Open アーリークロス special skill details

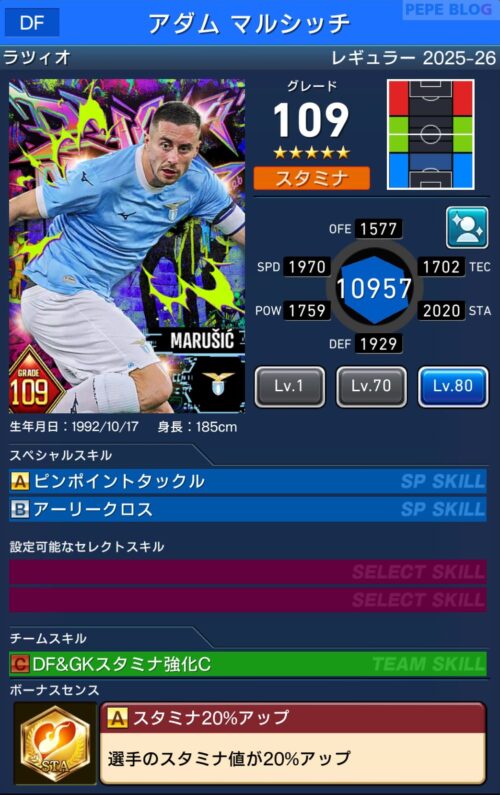click(248, 509)
